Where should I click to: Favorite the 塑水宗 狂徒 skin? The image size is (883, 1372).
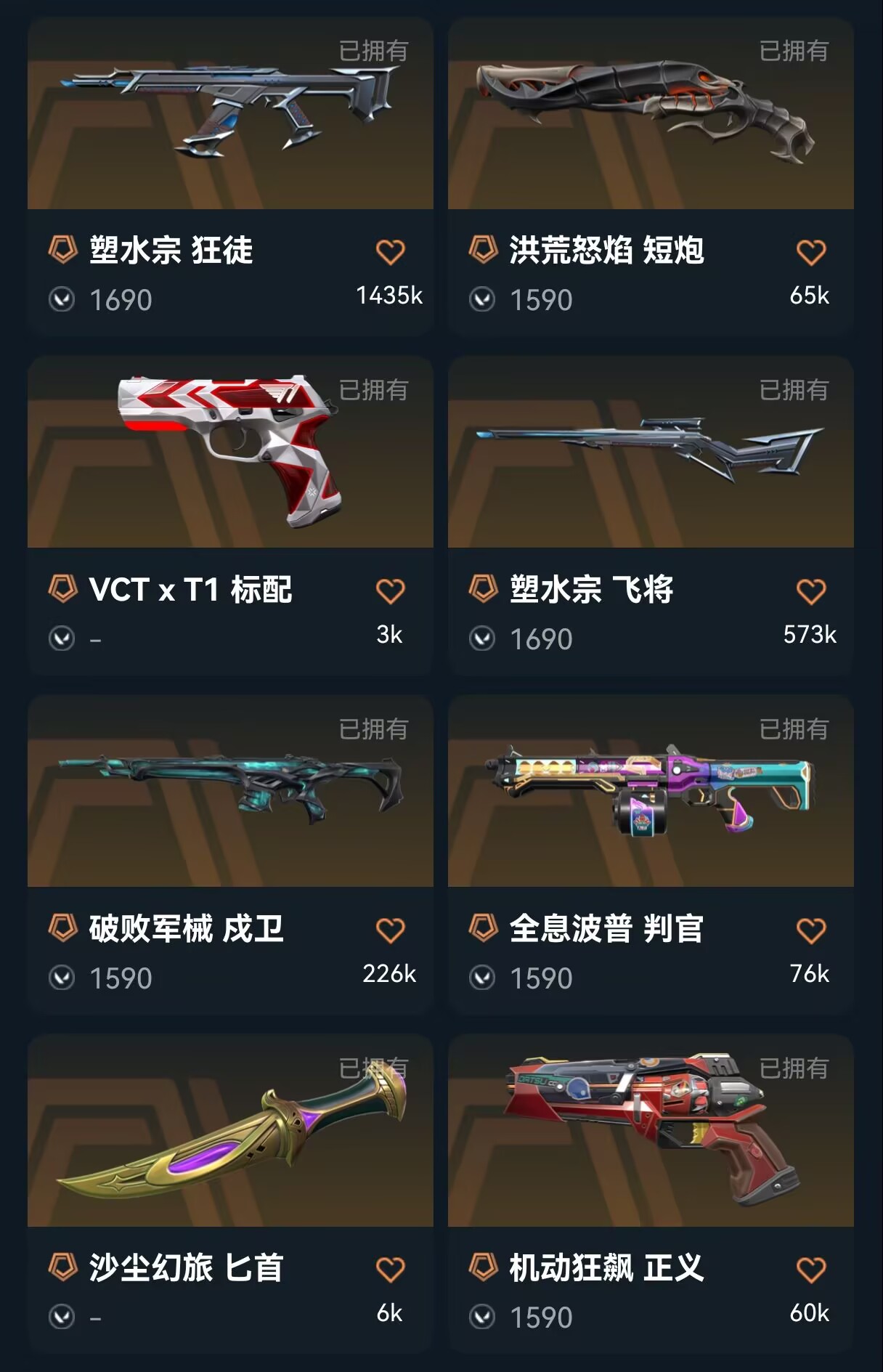390,252
